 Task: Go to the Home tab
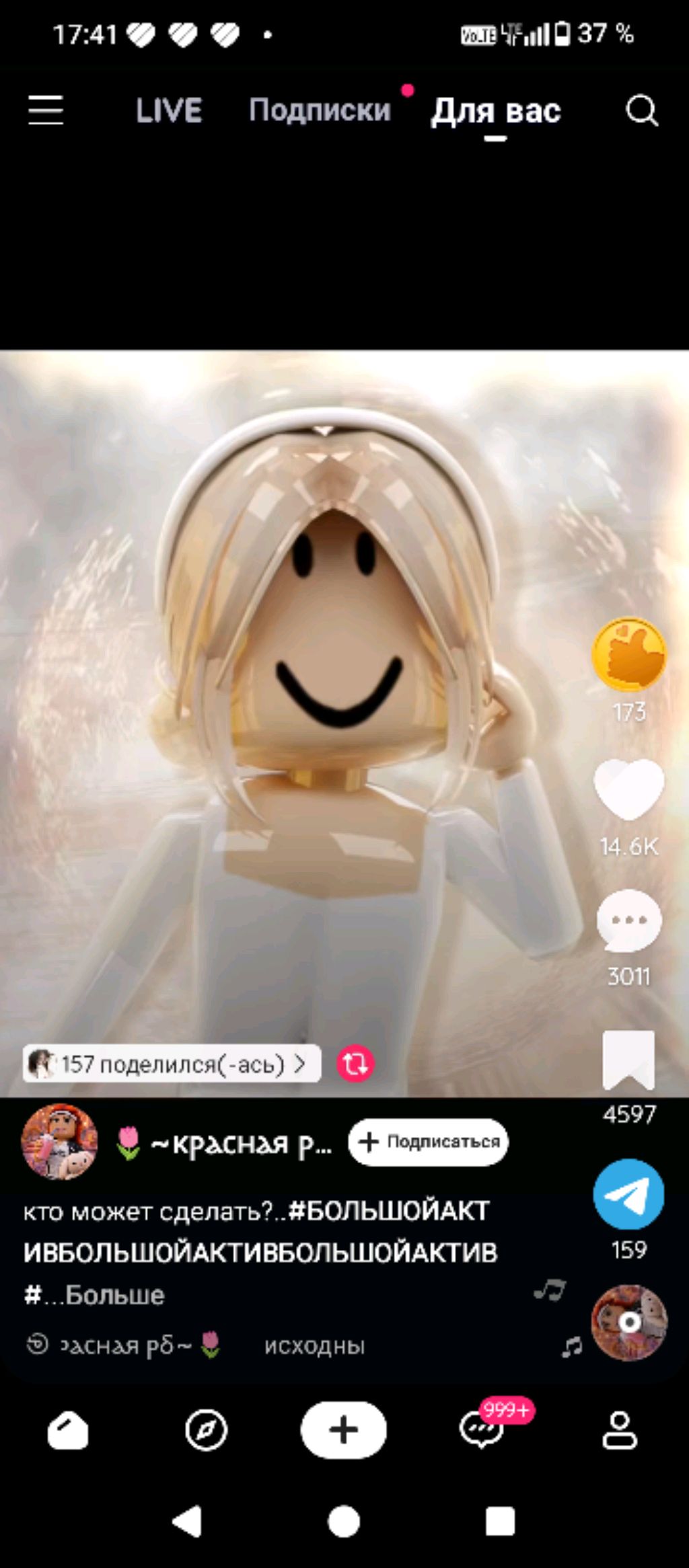[x=67, y=1429]
